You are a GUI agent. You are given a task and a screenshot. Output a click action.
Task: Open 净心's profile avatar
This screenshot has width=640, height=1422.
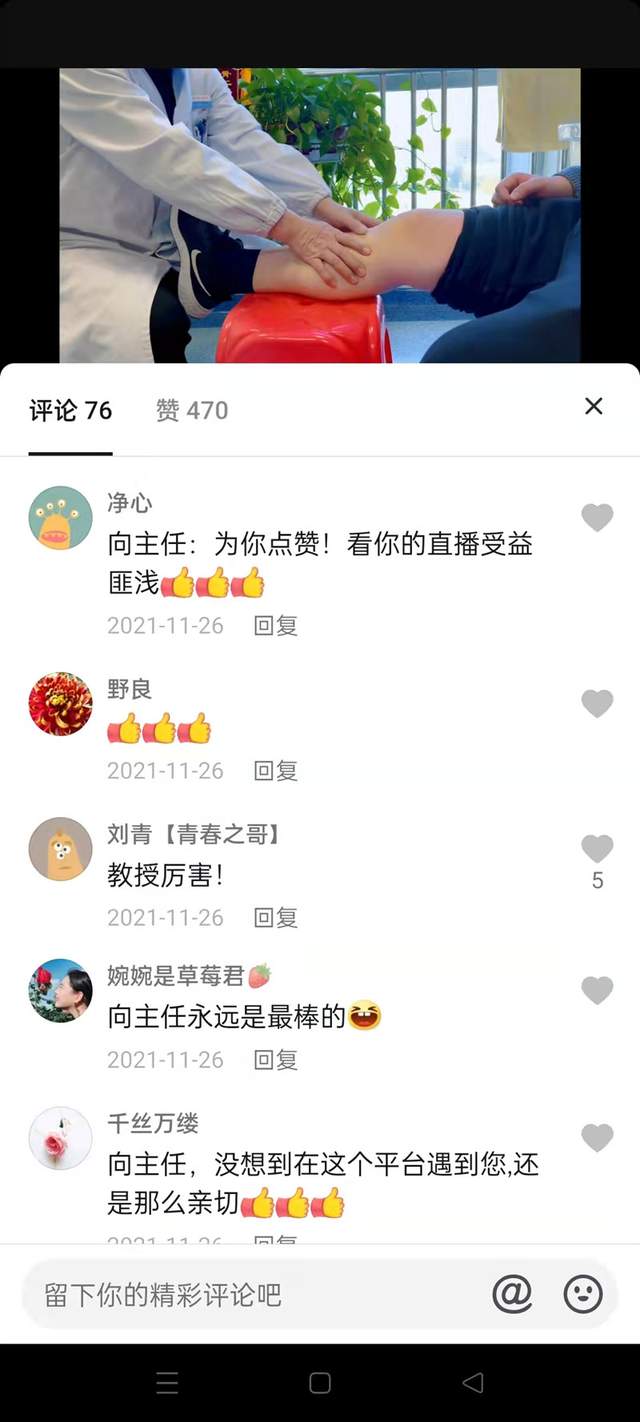(x=60, y=518)
